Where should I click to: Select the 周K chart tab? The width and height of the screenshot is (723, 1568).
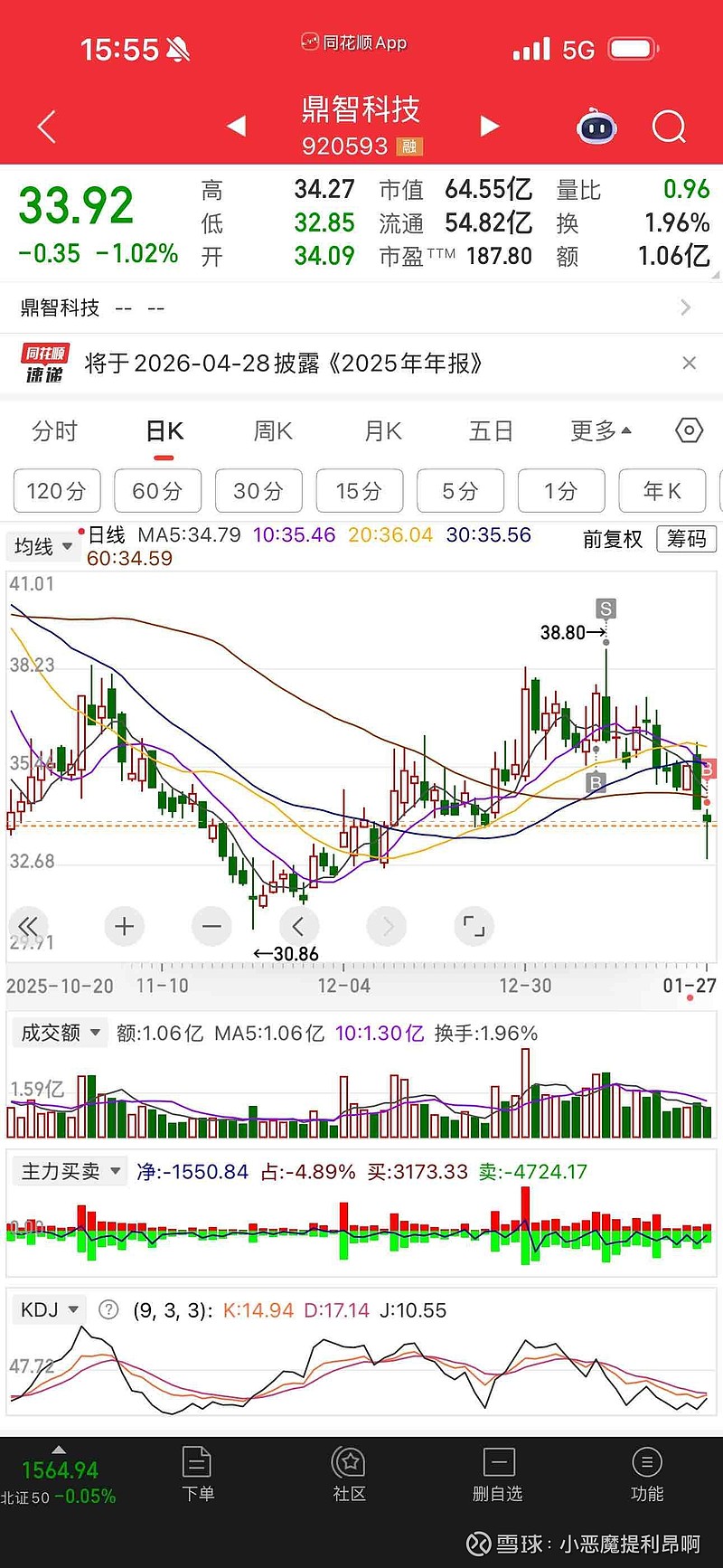tap(273, 431)
